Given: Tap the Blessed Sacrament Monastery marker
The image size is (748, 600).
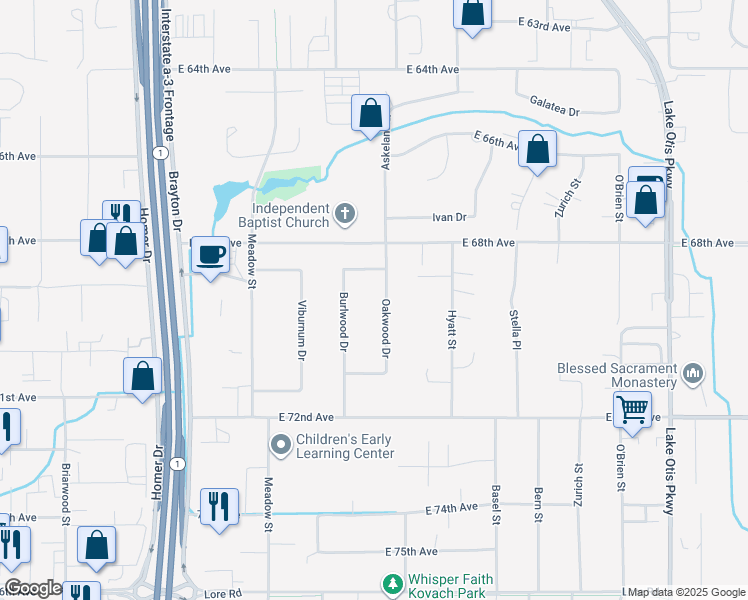Looking at the screenshot, I should pyautogui.click(x=694, y=375).
